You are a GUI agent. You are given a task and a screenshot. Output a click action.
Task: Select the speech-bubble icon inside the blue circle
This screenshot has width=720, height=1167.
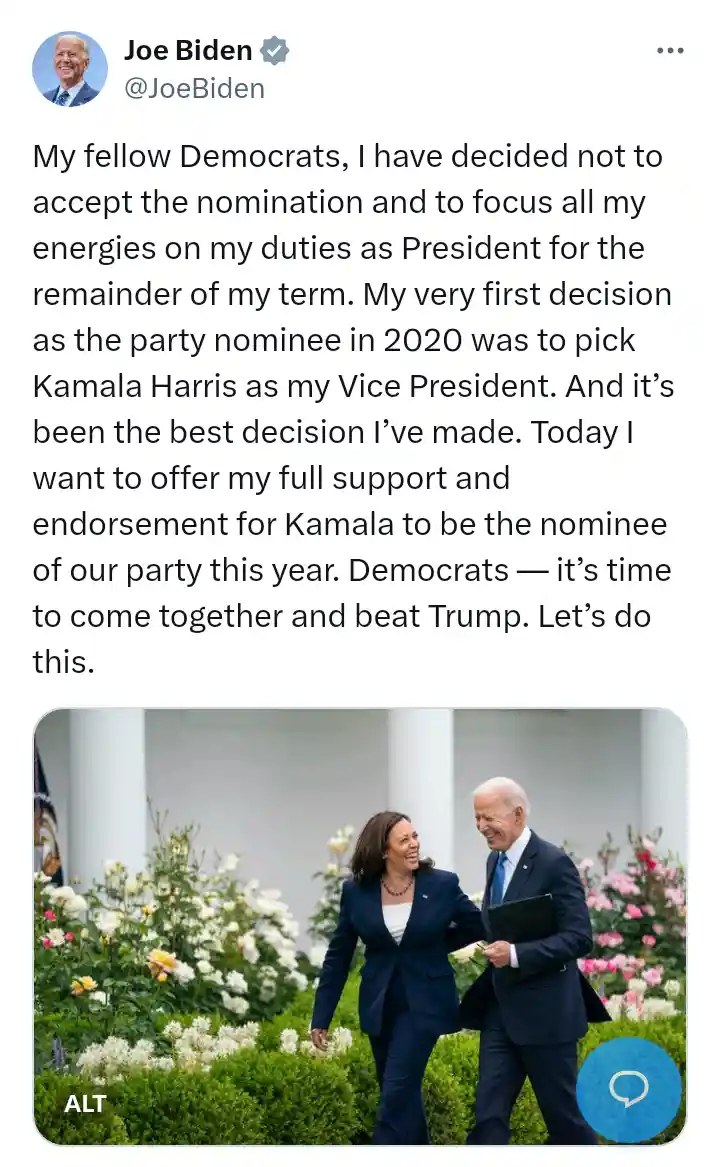pos(628,1089)
